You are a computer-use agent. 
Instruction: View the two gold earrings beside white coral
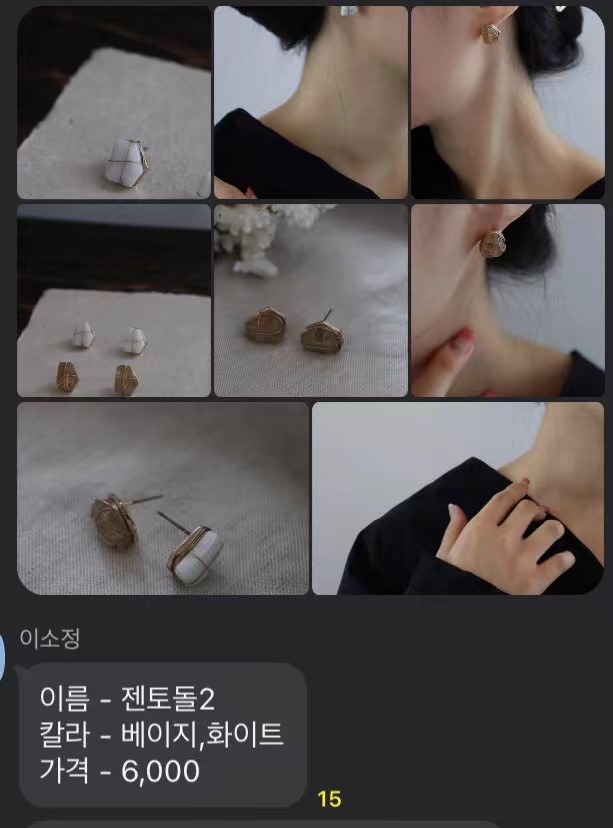[310, 300]
